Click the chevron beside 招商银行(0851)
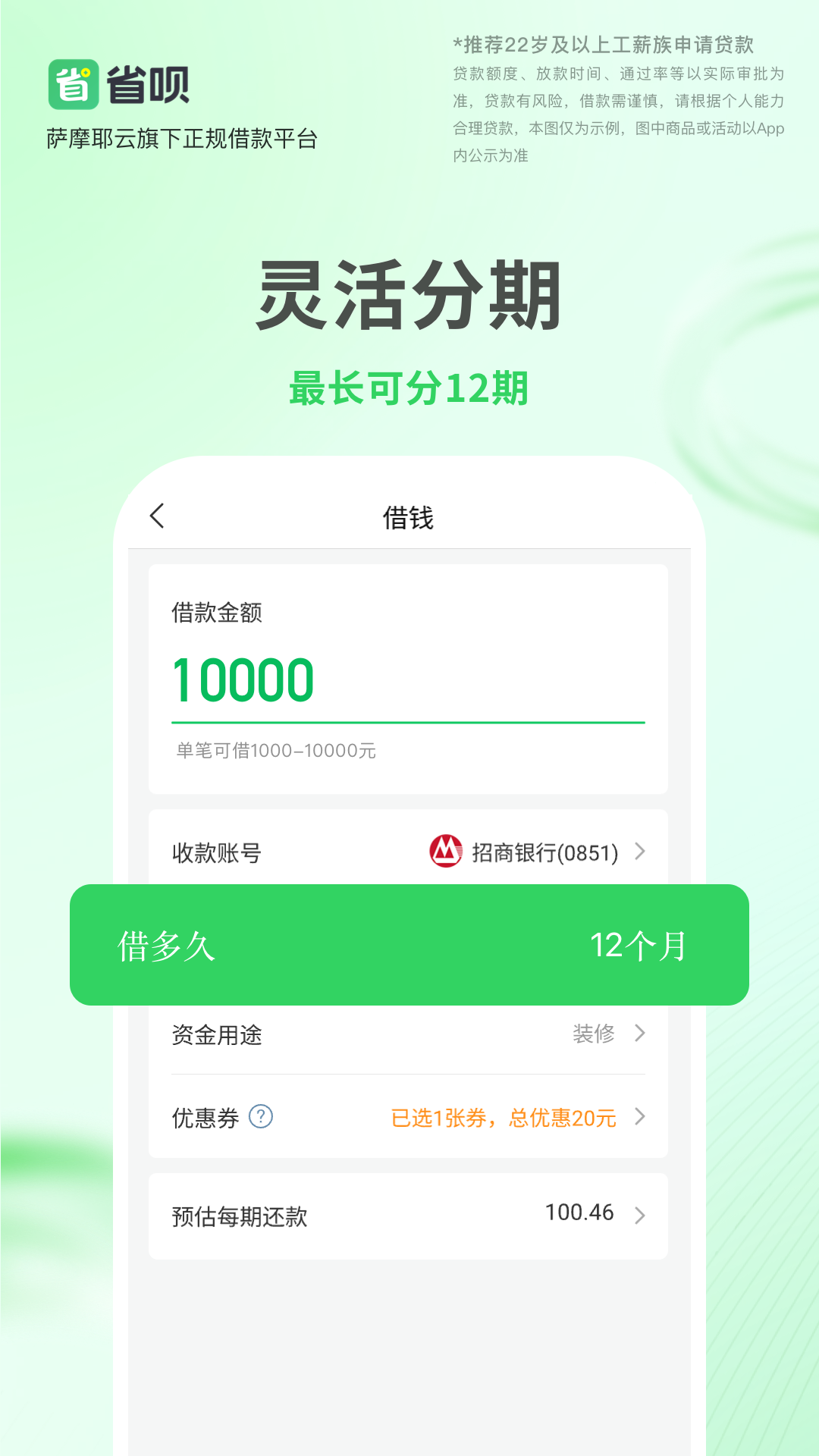Screen dimensions: 819x1456 641,852
